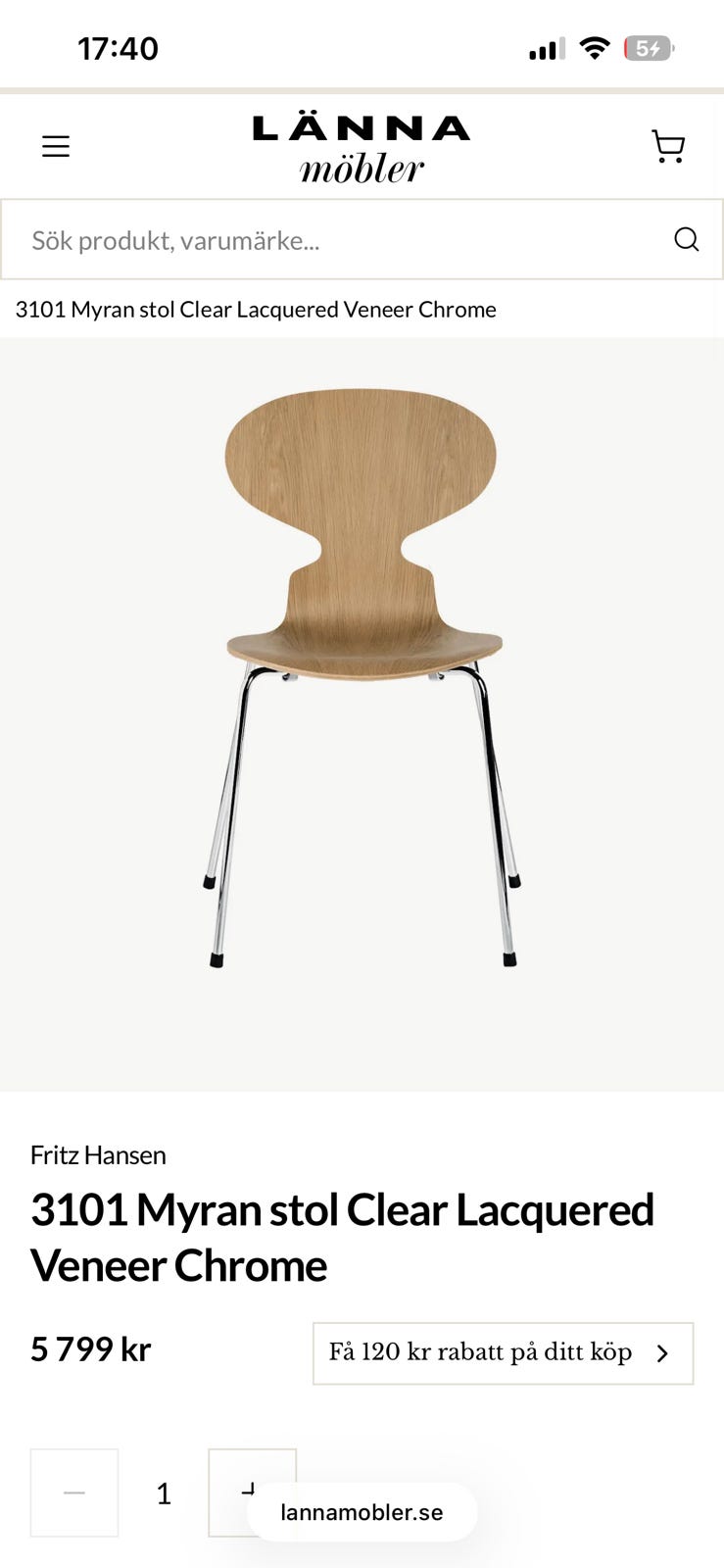
Task: Tap the magnifier search icon
Action: coord(686,240)
